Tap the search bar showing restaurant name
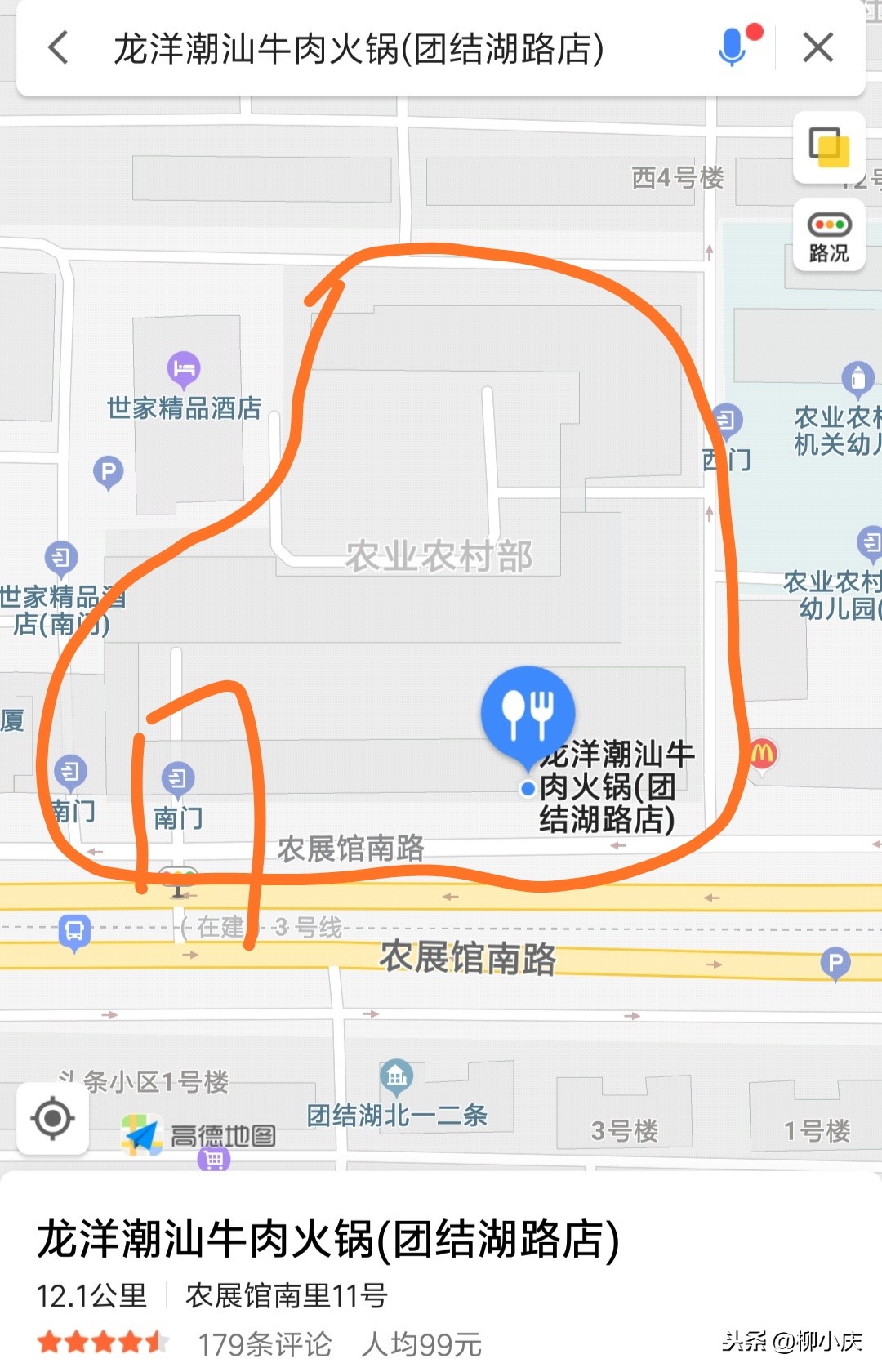 point(359,49)
